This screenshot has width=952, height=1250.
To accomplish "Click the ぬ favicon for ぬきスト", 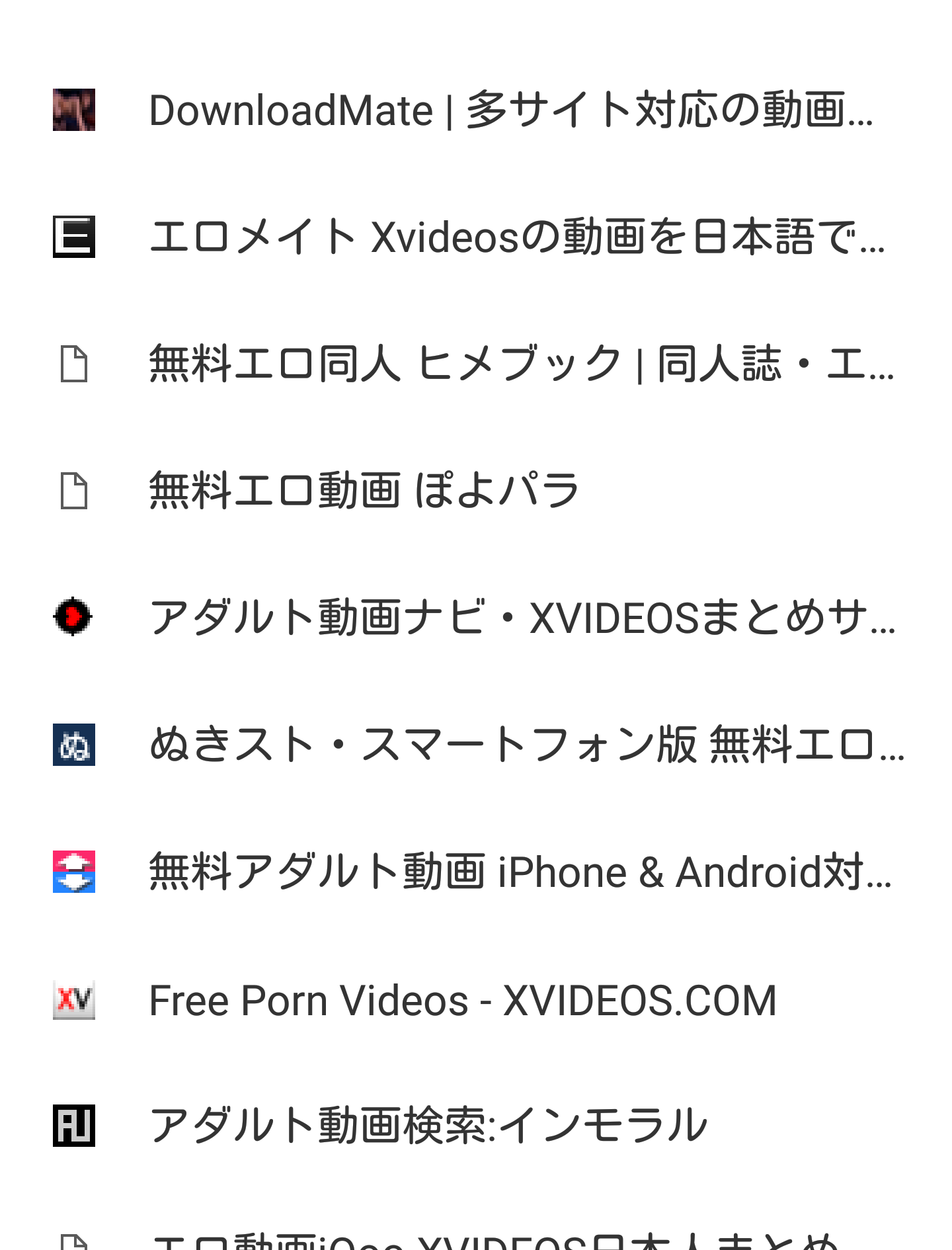I will click(73, 746).
